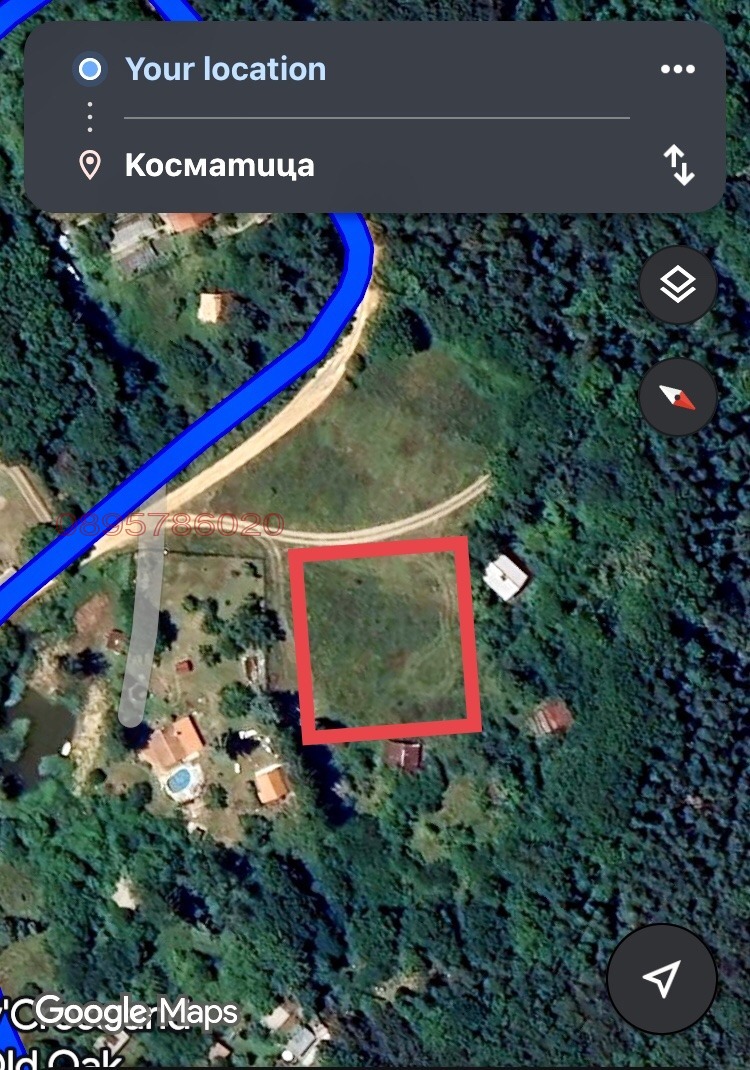The height and width of the screenshot is (1070, 750).
Task: Open the overflow menu for route options
Action: pos(677,69)
